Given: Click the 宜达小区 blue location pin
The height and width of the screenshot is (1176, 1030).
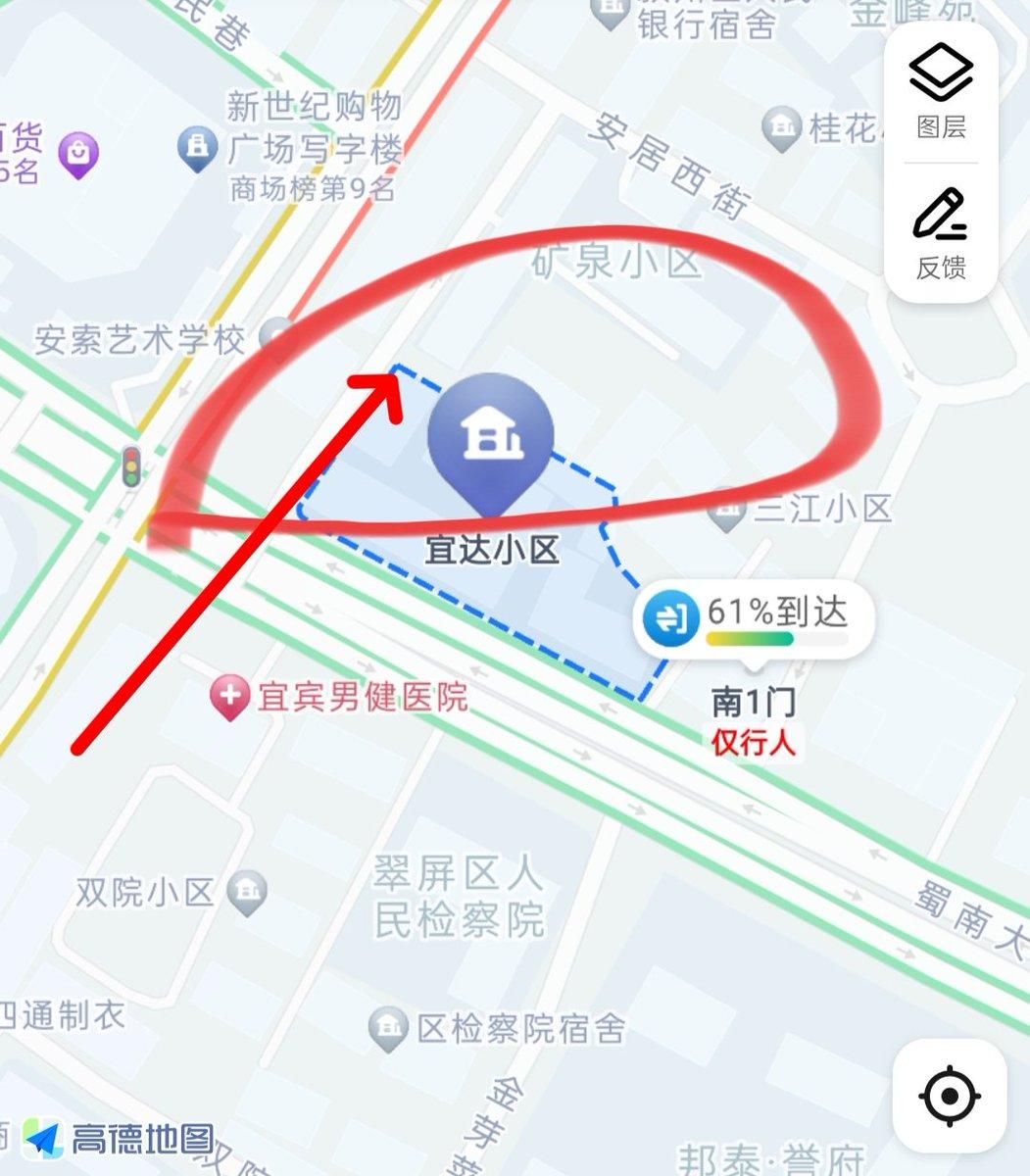Looking at the screenshot, I should coord(494,436).
